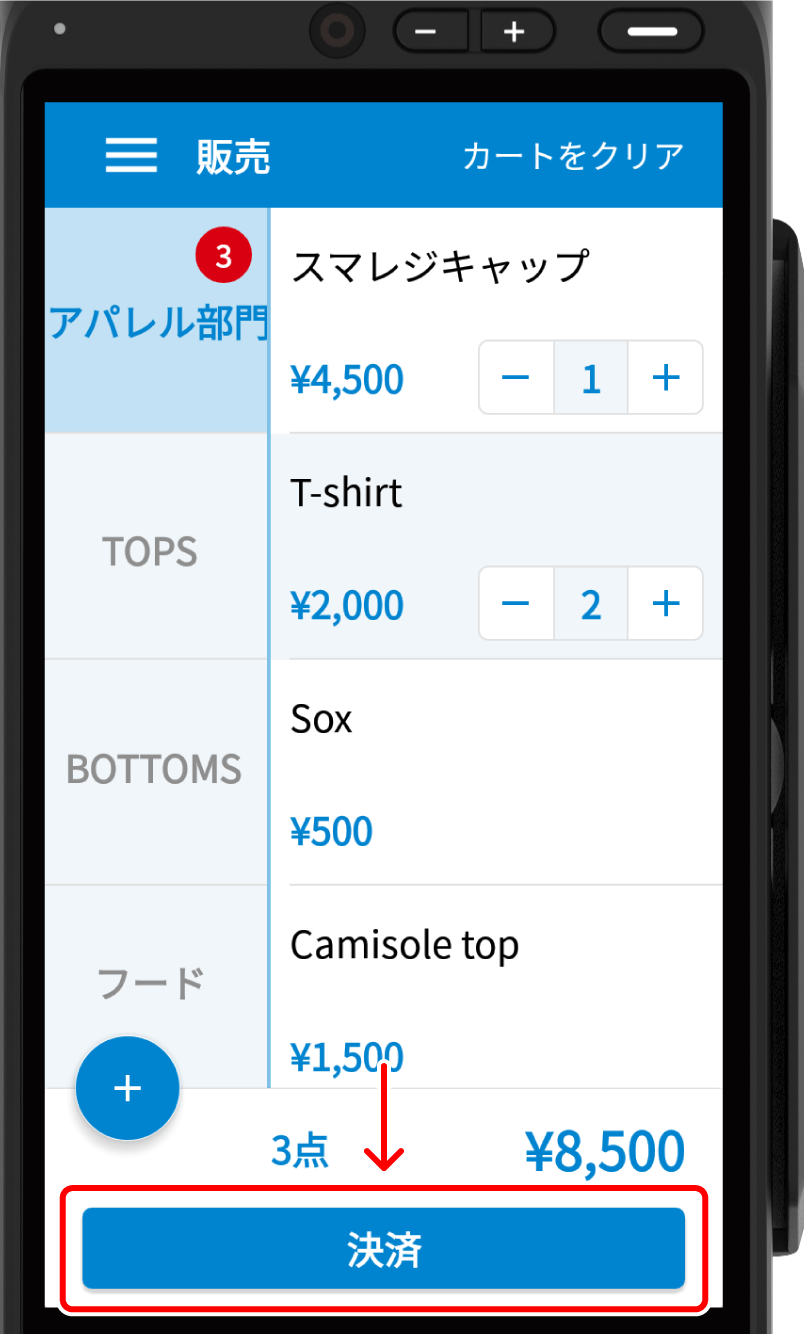Add Sox to the cart
804x1334 pixels.
click(x=505, y=772)
